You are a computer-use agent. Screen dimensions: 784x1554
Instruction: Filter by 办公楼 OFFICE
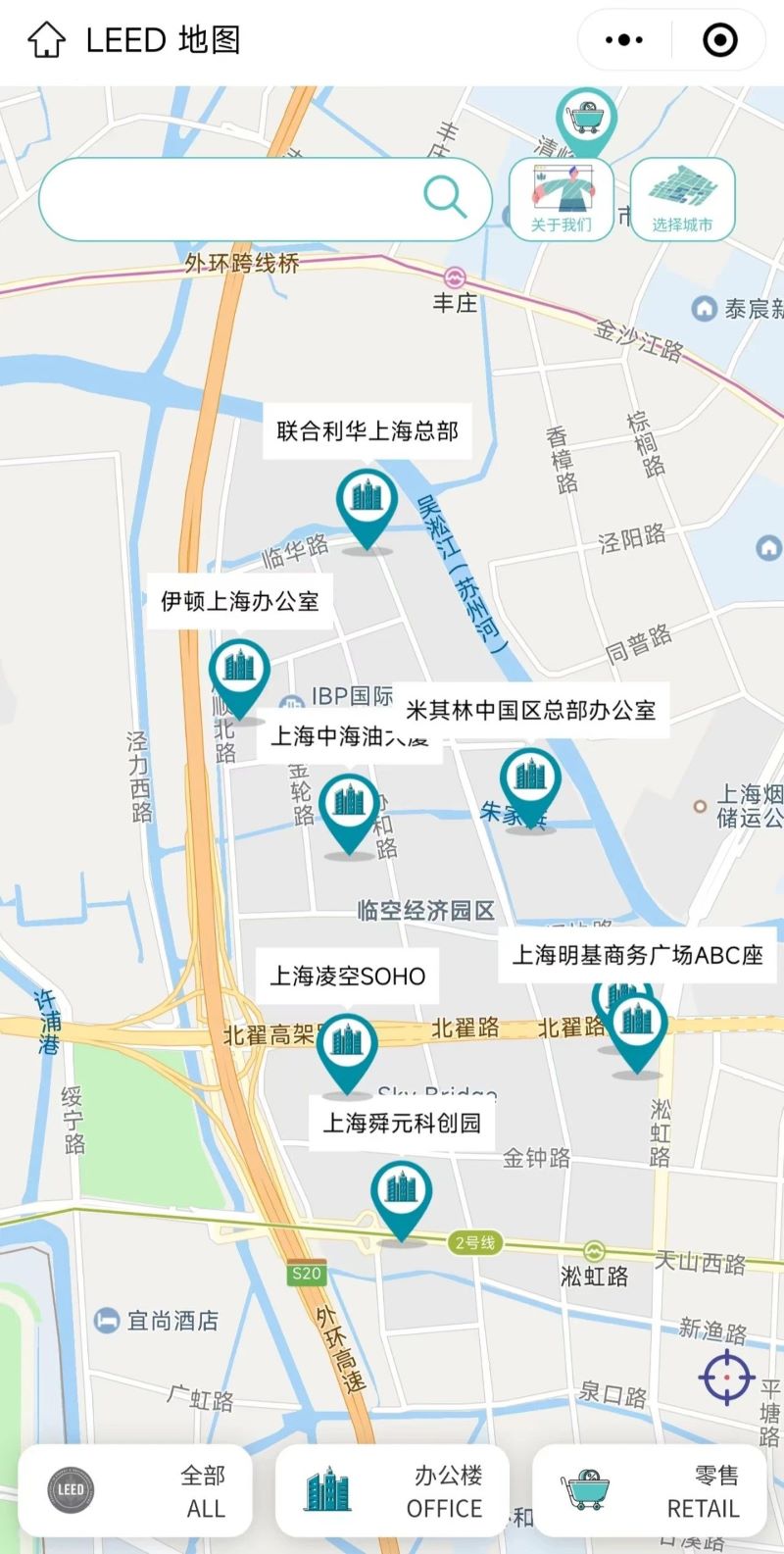392,1490
